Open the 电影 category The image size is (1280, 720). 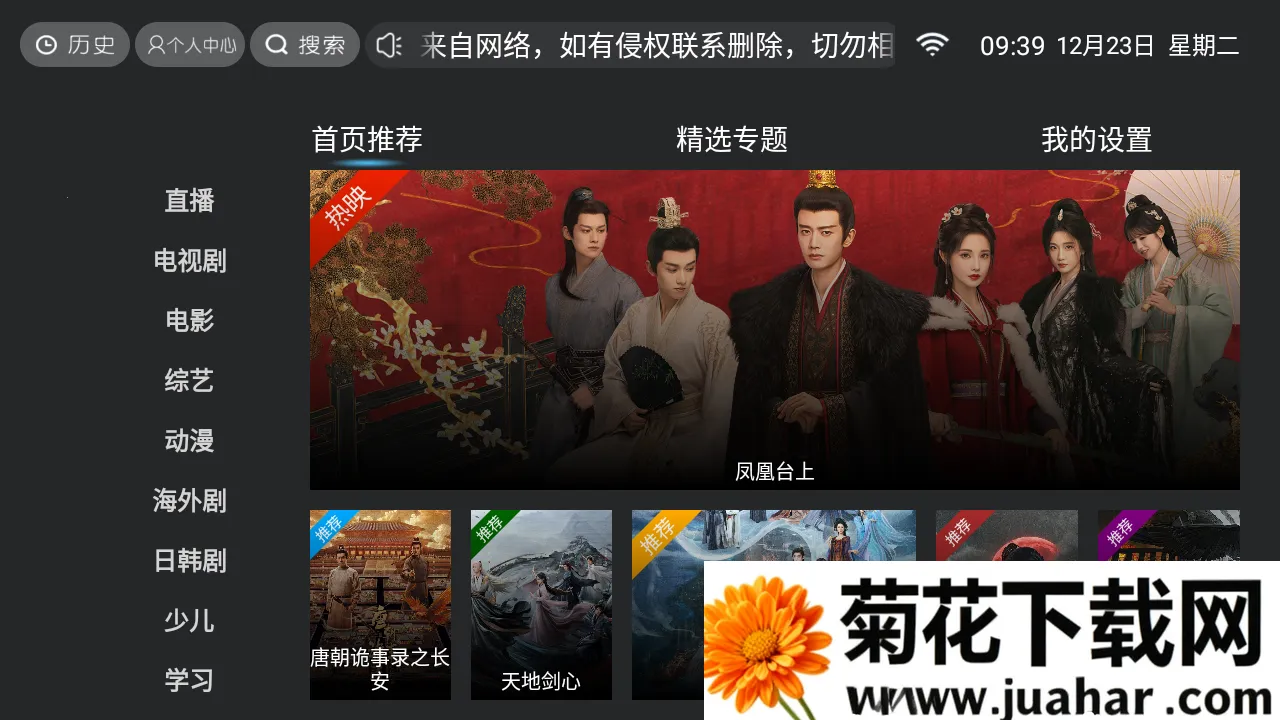click(190, 320)
